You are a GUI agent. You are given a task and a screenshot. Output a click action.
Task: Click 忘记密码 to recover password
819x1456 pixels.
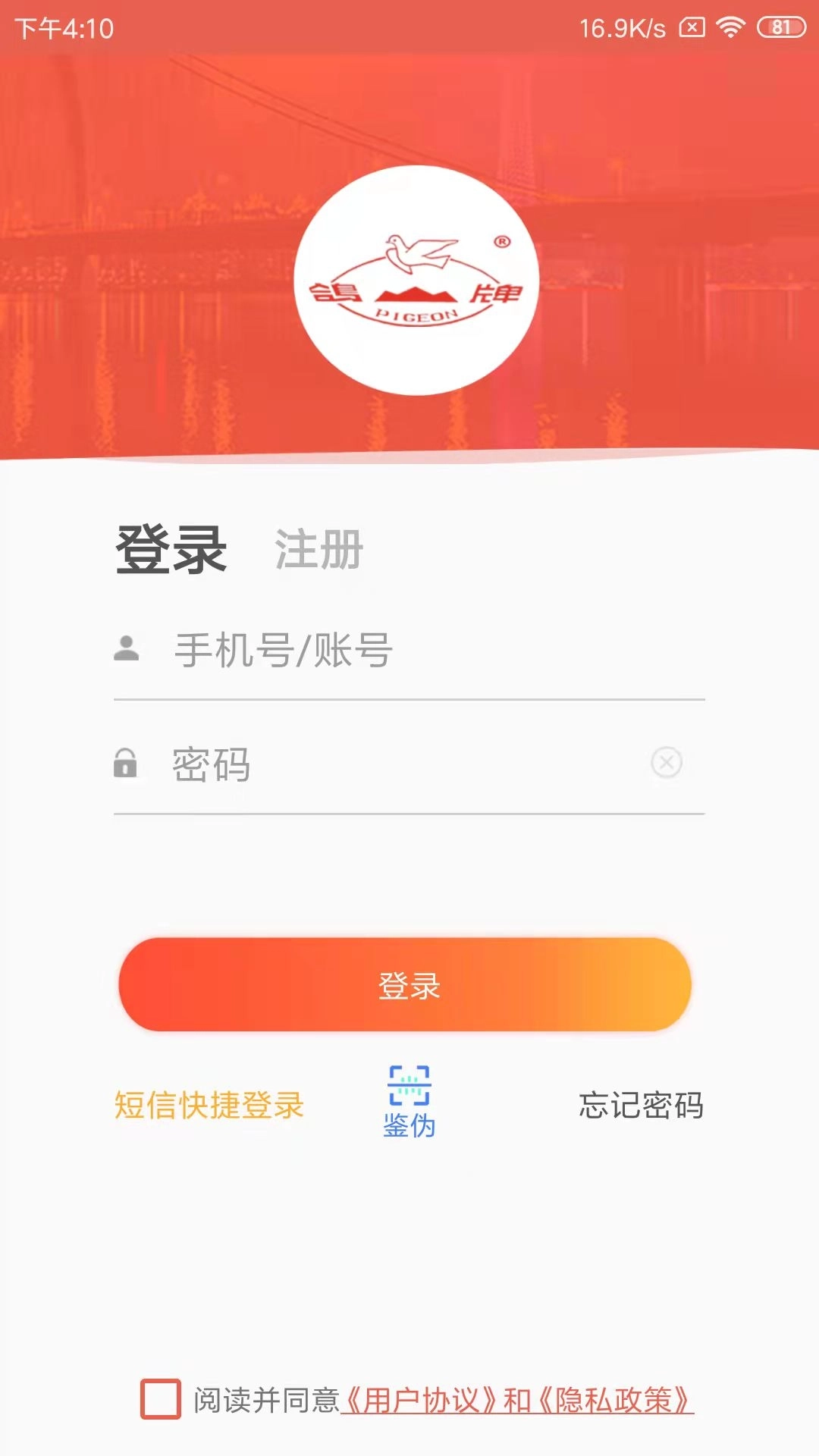641,1106
